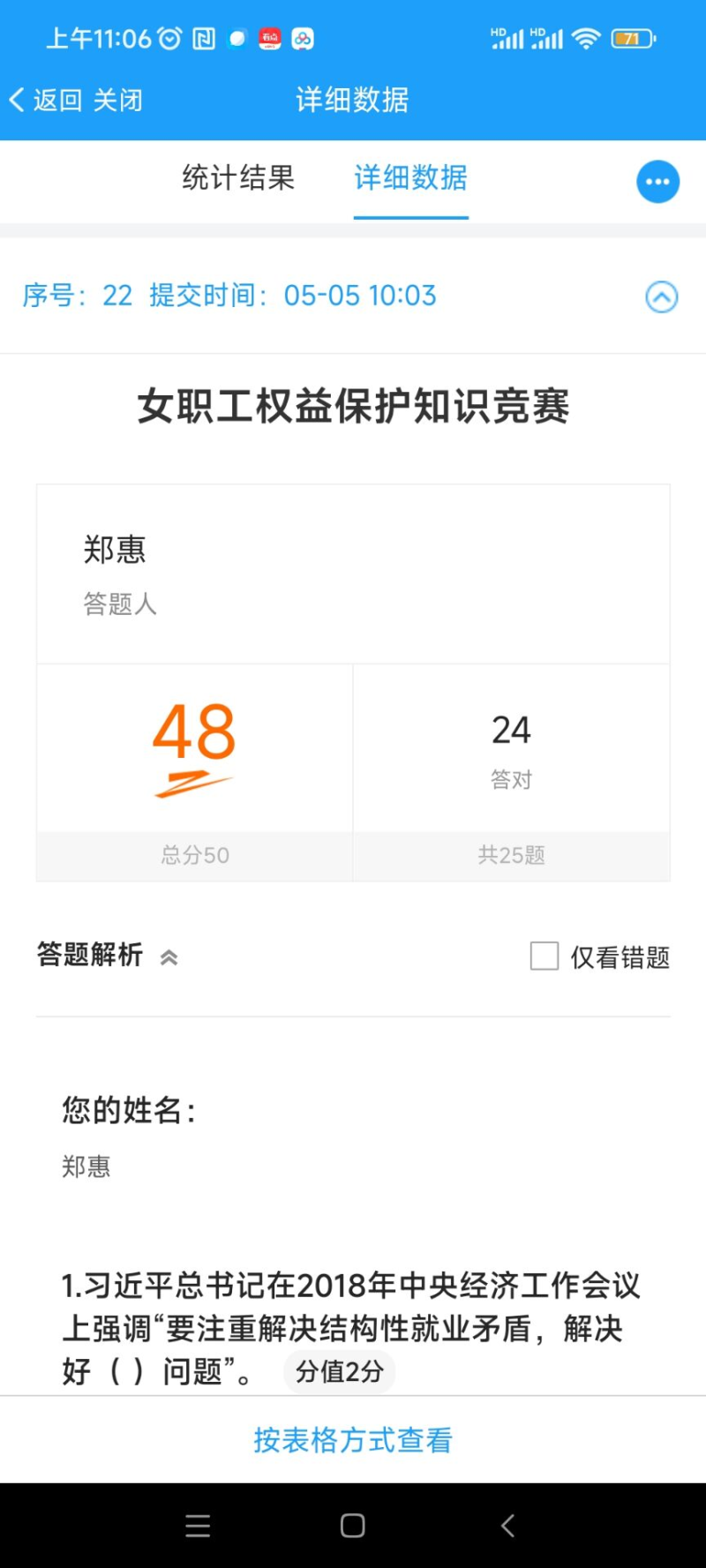Tap 关闭 to close the page
Viewport: 706px width, 1568px height.
click(x=117, y=101)
